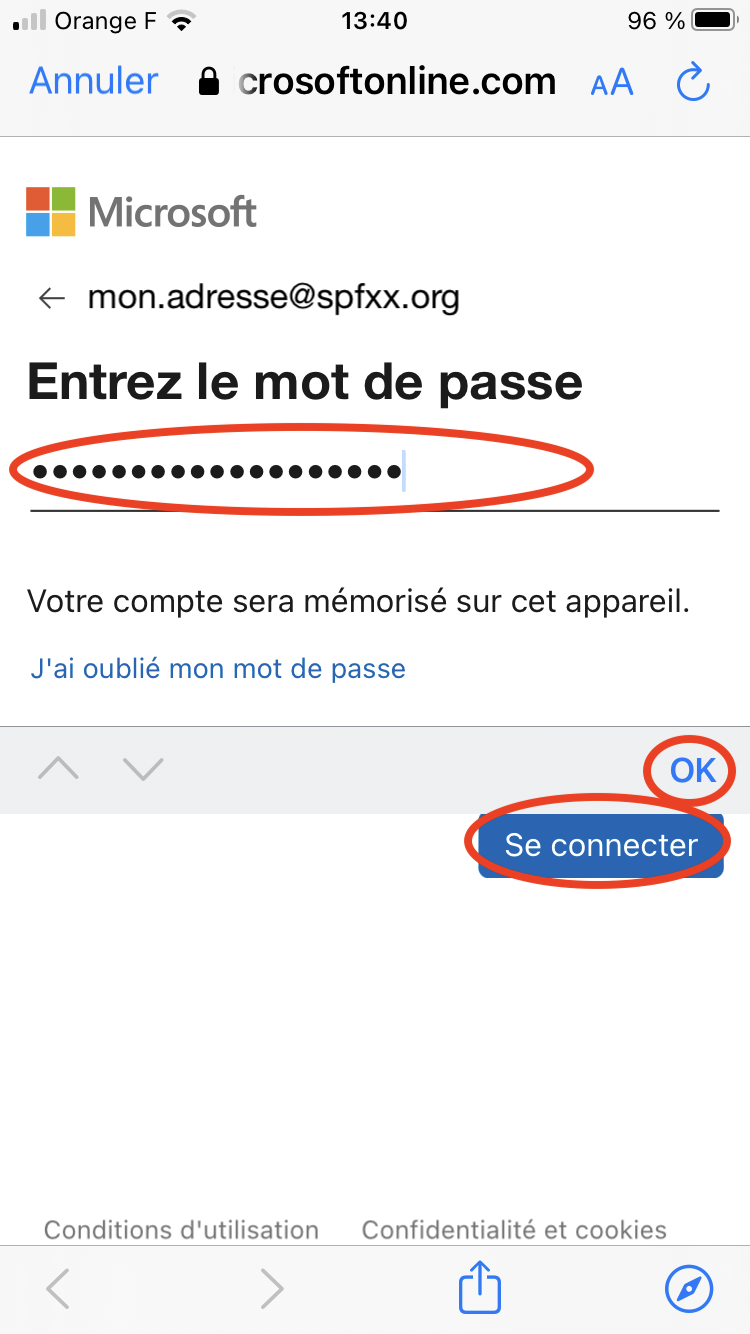
Task: Open the page in Safari via the compass icon
Action: [689, 1288]
